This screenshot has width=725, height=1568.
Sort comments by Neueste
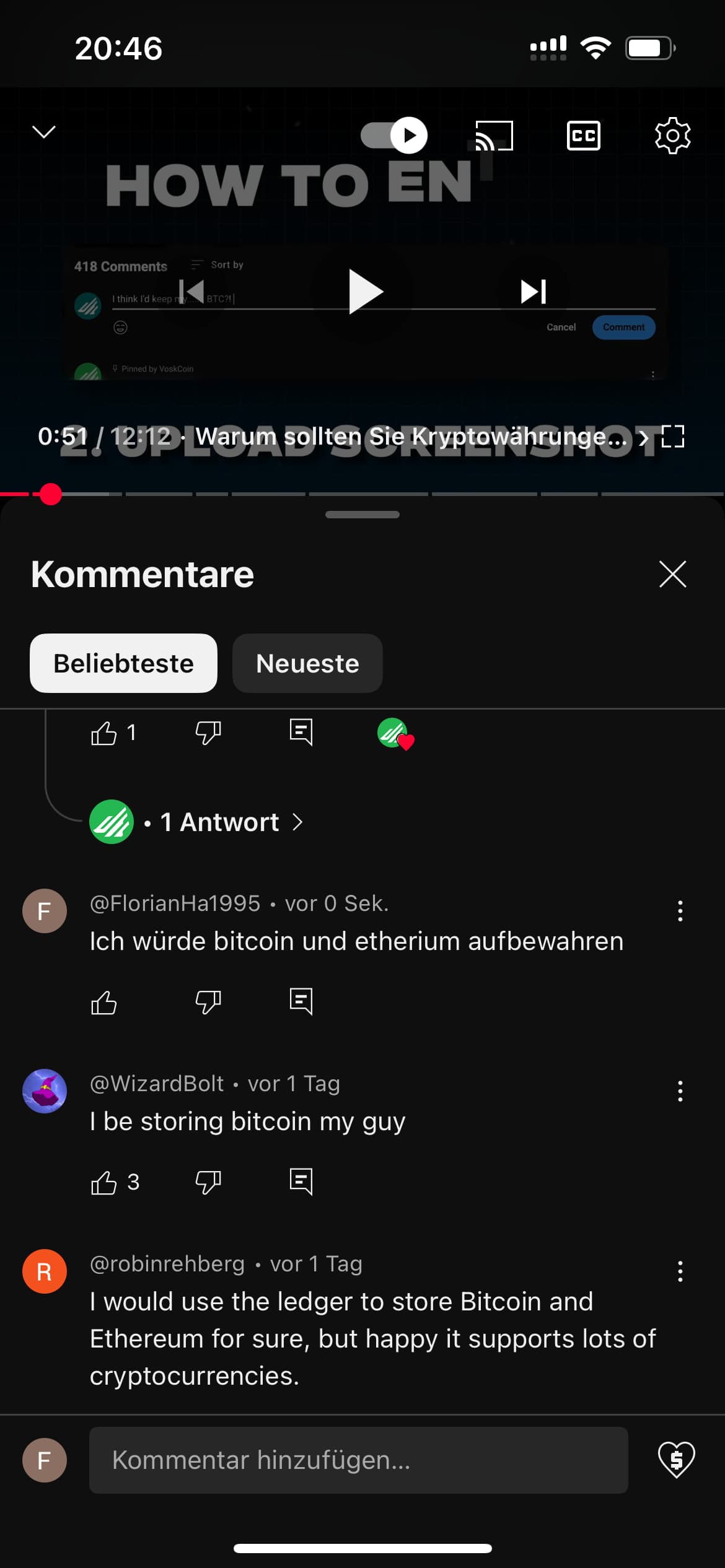tap(307, 663)
